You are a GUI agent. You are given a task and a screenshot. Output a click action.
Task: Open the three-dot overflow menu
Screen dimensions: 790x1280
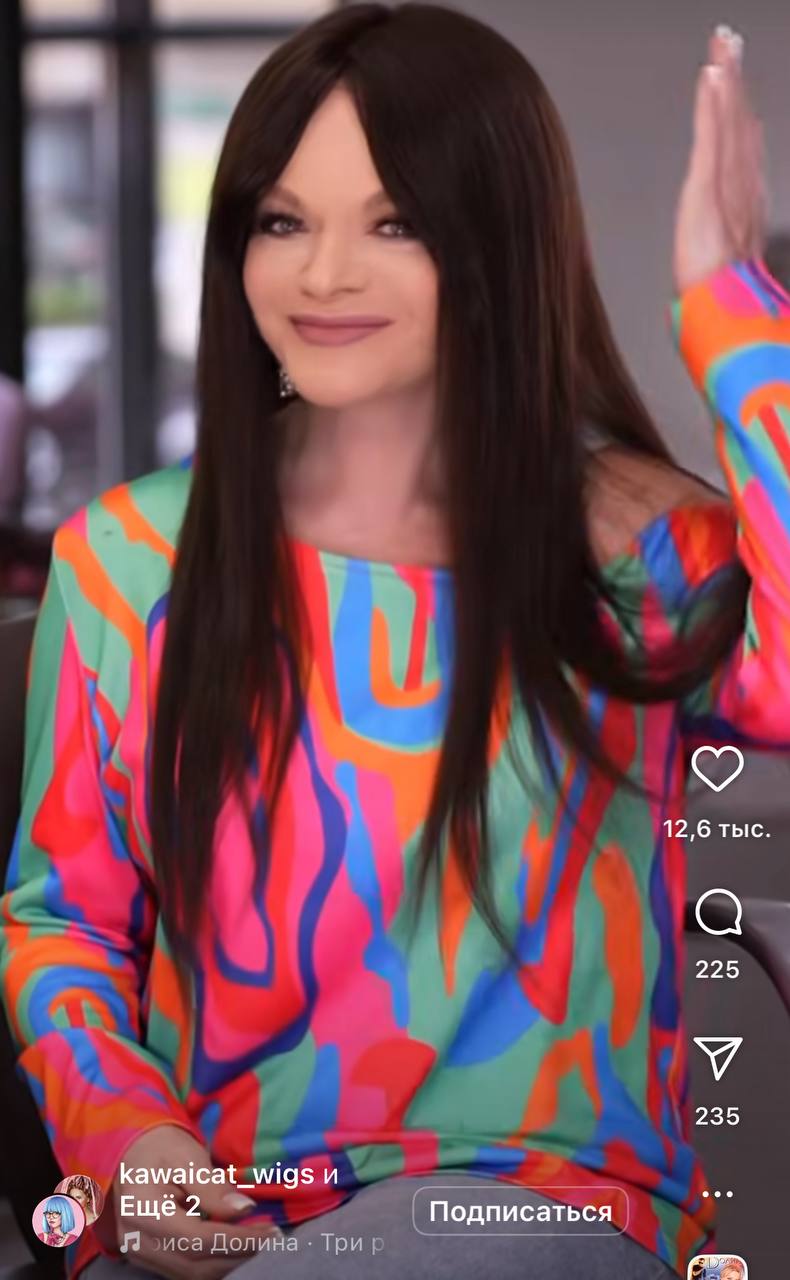click(717, 1194)
